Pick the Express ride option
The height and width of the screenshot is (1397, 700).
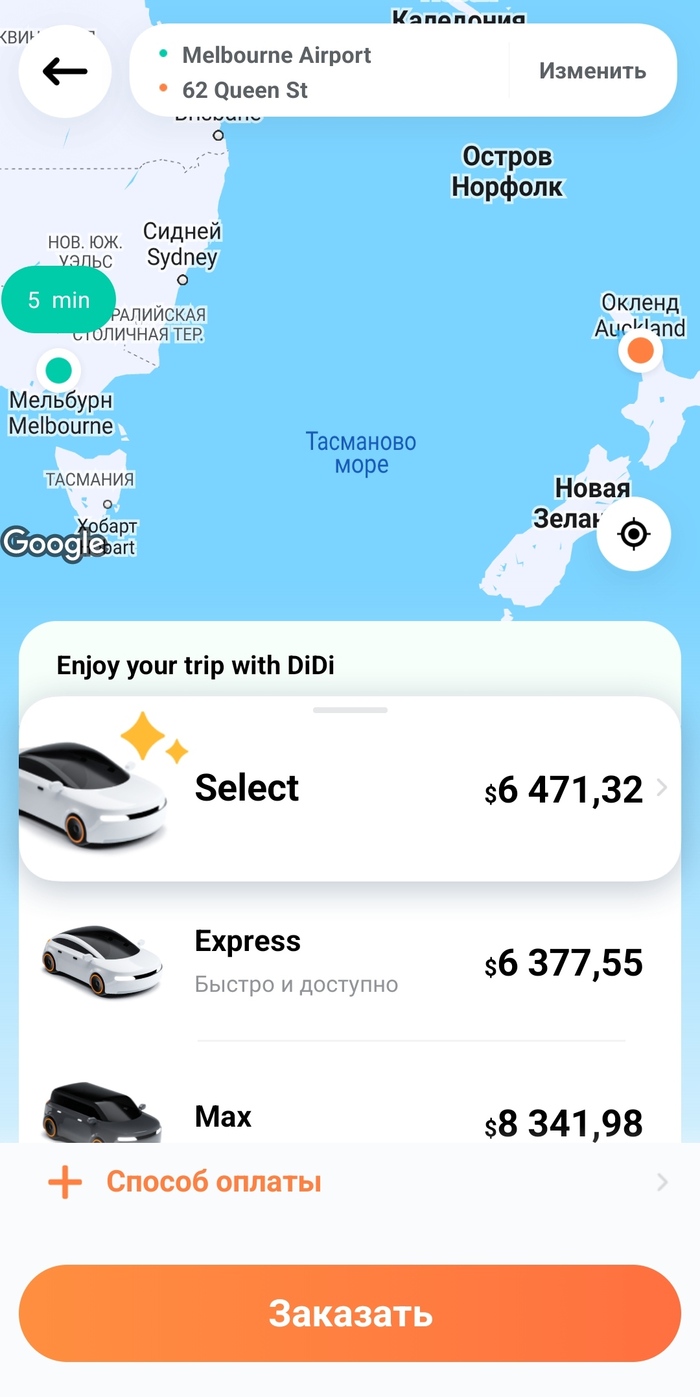[350, 962]
